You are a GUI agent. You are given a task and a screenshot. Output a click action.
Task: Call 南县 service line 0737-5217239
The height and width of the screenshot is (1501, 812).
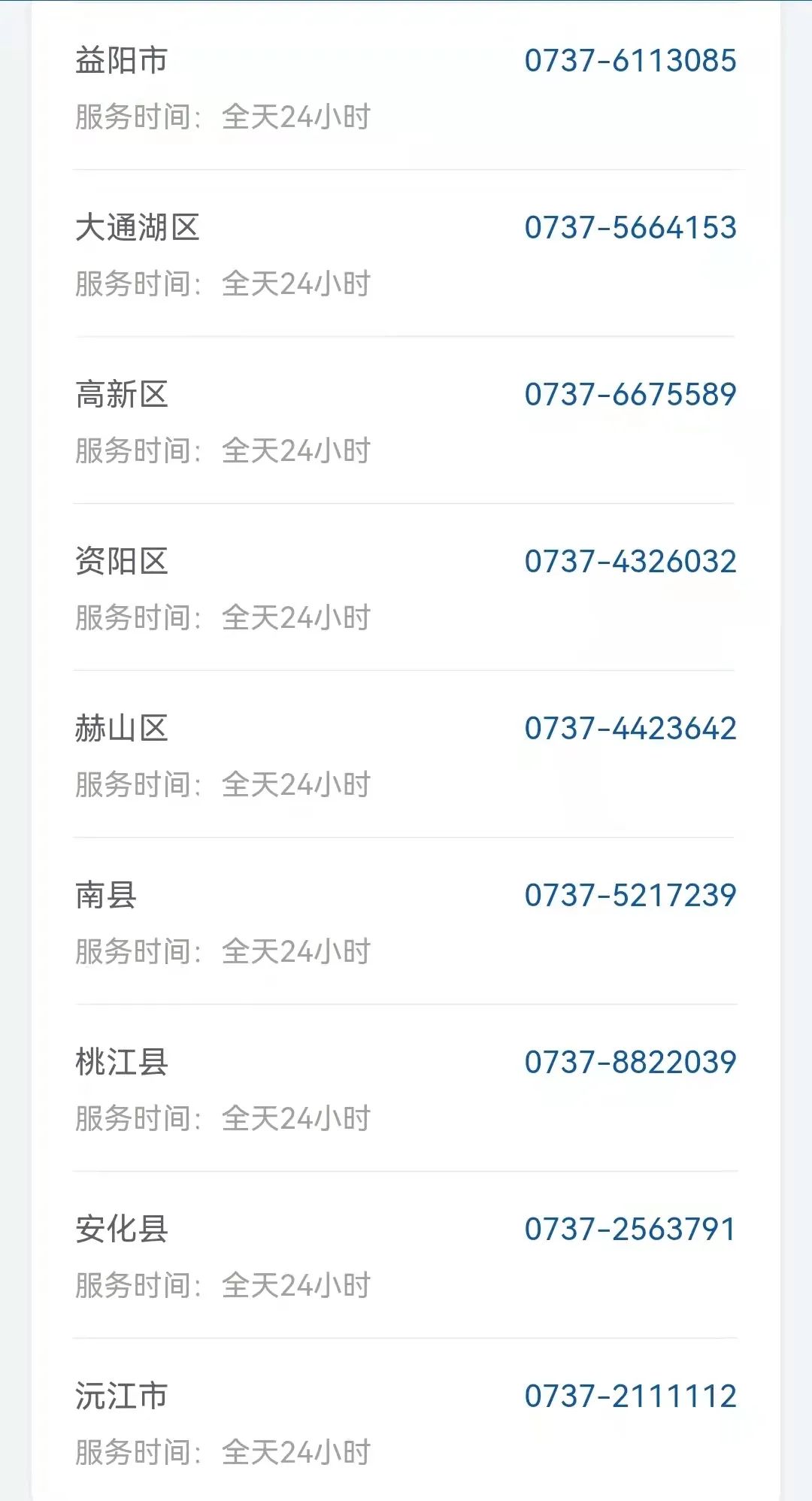click(630, 896)
